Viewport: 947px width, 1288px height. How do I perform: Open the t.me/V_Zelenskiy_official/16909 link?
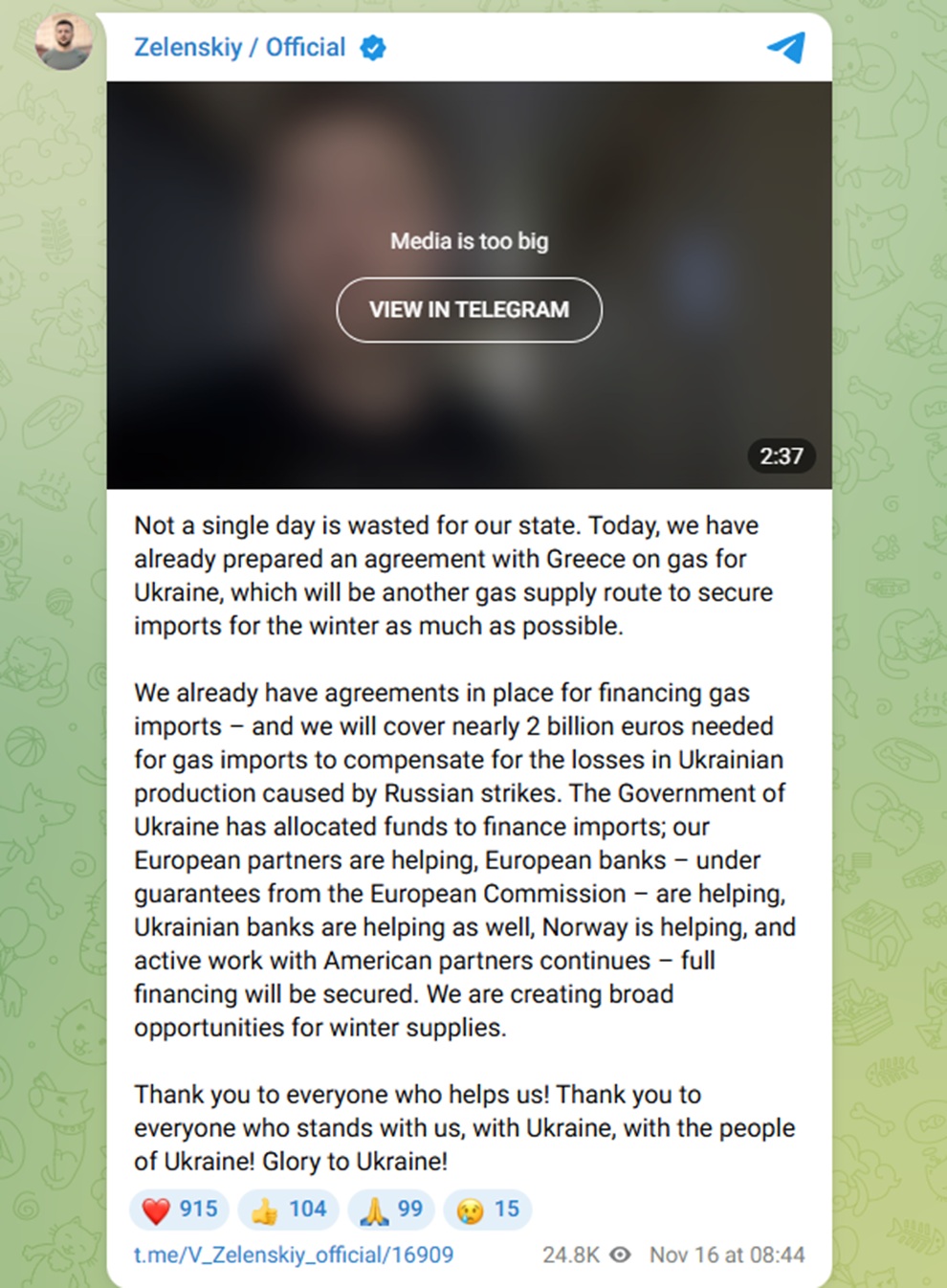tap(294, 1255)
